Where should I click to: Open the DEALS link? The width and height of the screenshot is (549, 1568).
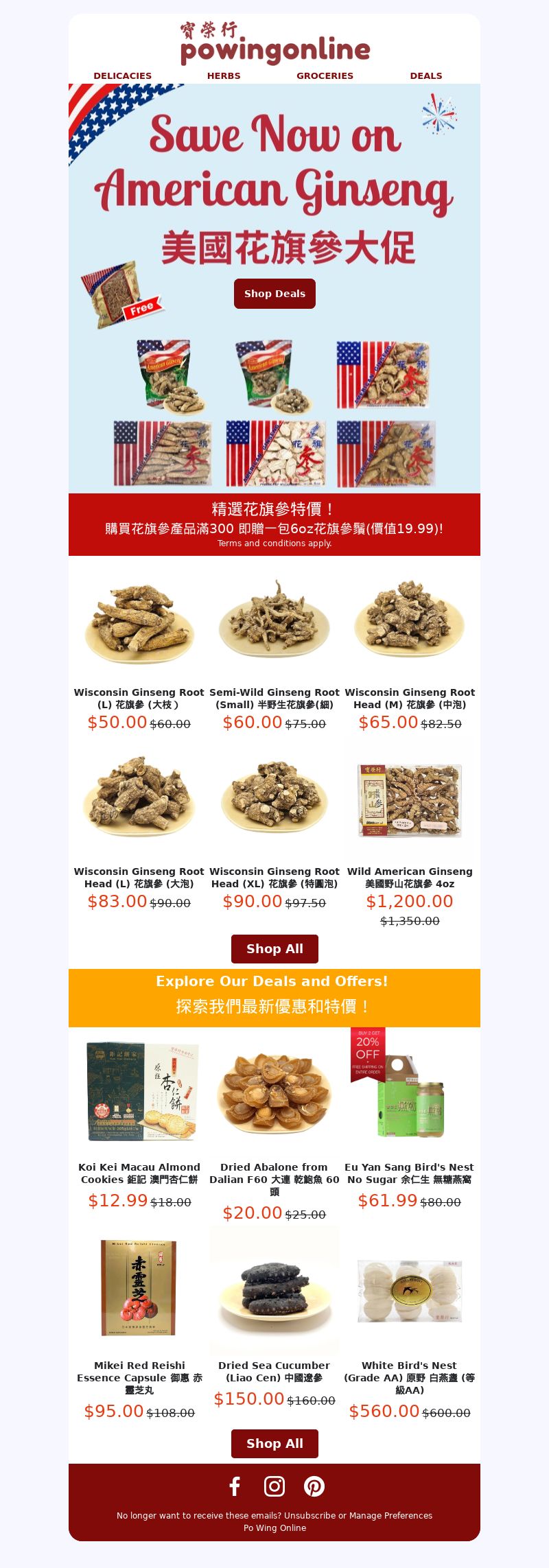click(x=425, y=76)
